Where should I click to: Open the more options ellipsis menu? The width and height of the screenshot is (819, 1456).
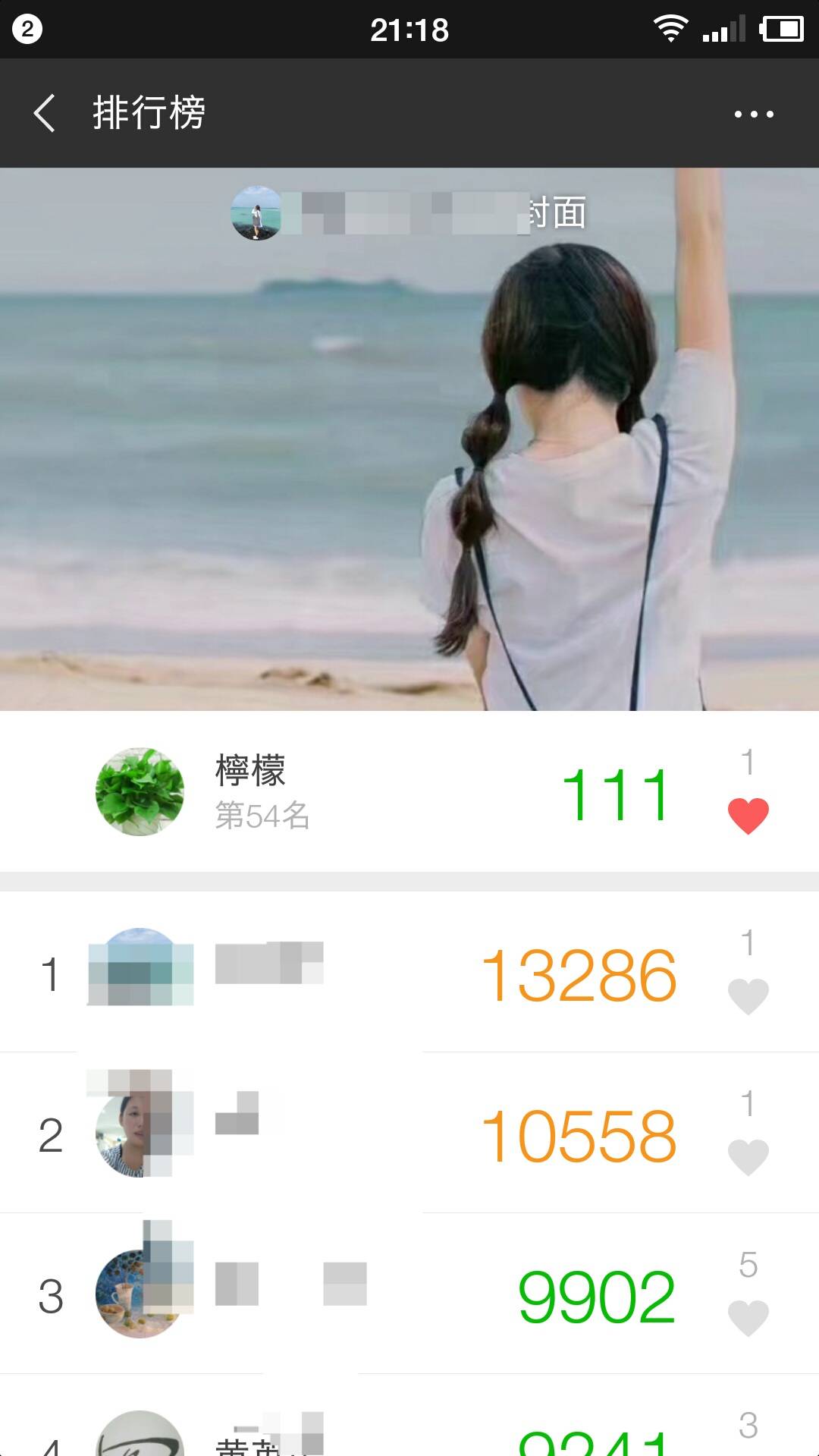[752, 114]
